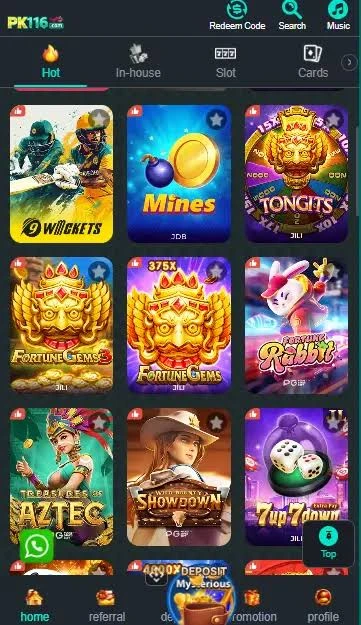This screenshot has height=625, width=361.
Task: Toggle the Music button
Action: click(338, 16)
